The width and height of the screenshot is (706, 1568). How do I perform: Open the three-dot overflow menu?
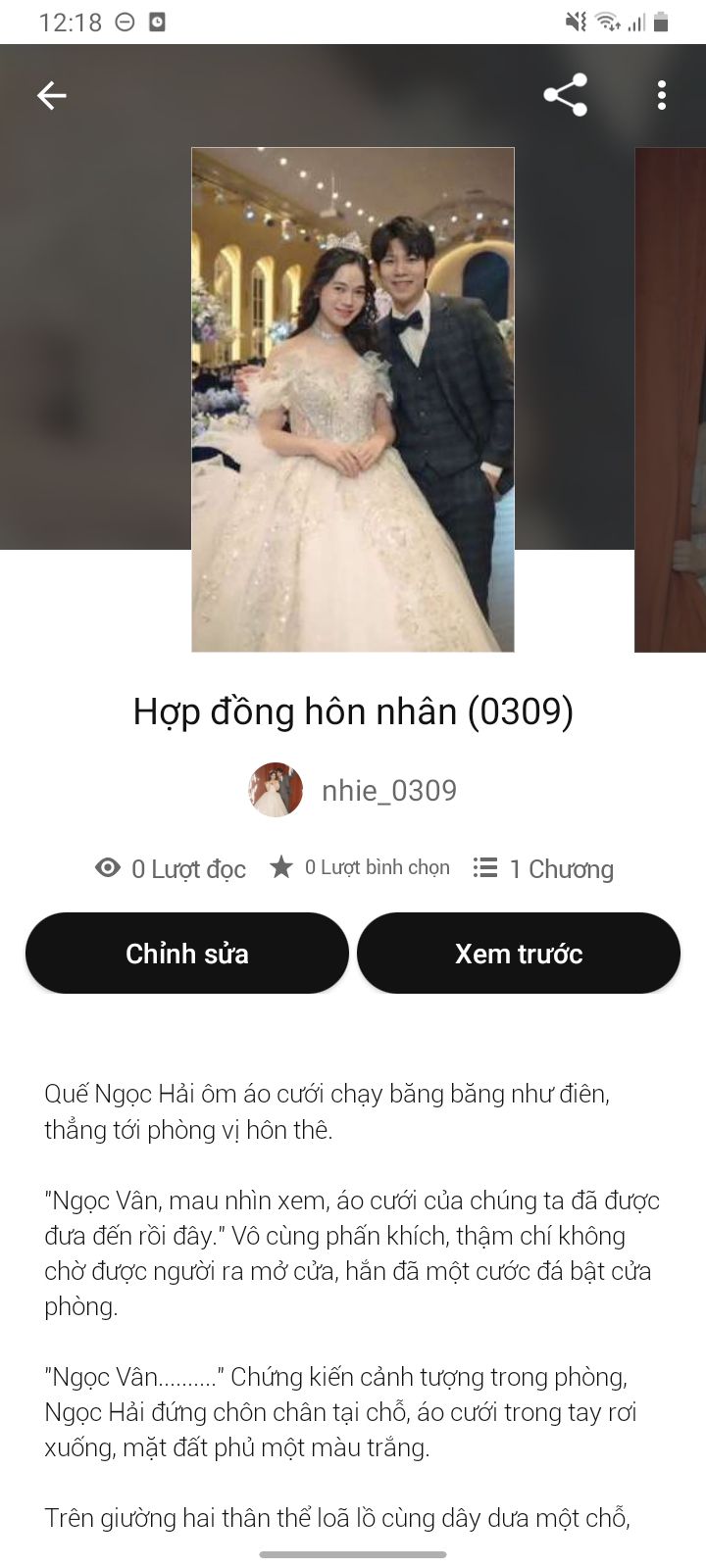coord(662,95)
